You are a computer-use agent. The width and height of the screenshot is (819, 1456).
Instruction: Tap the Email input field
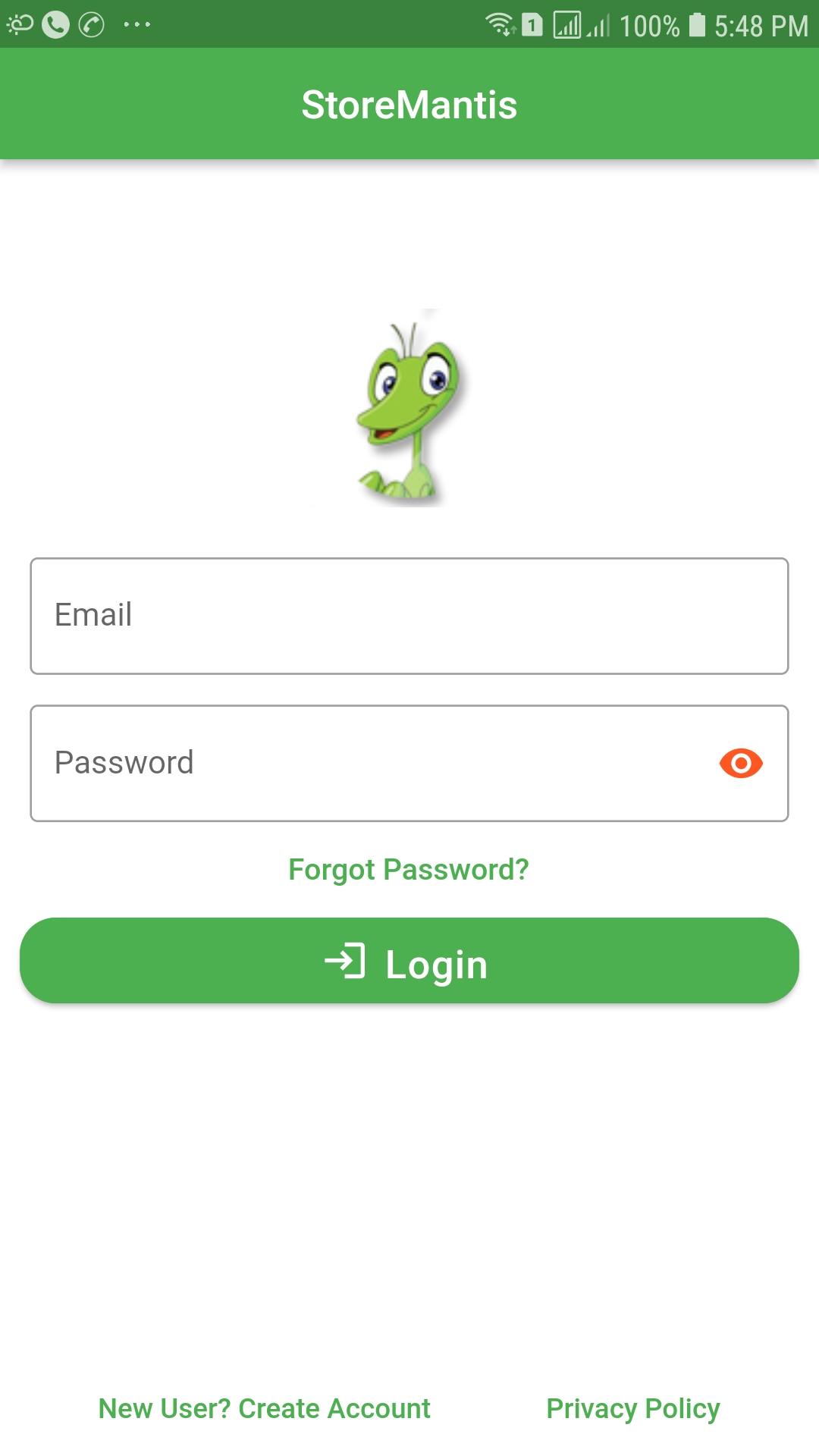coord(409,616)
